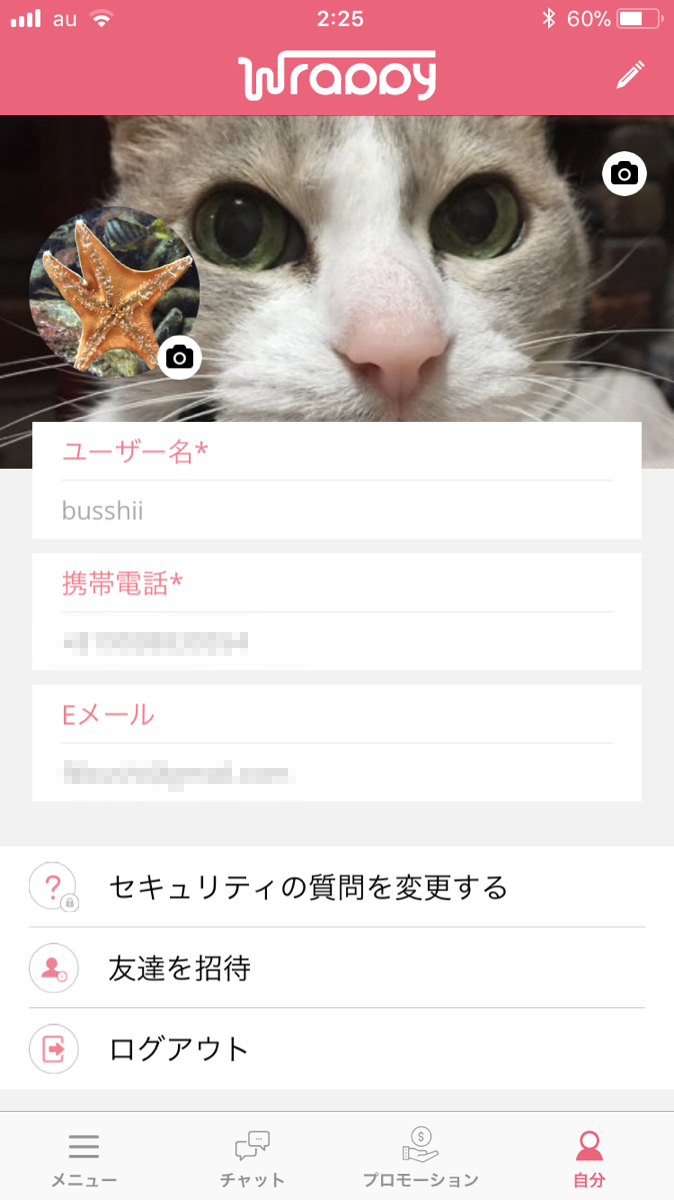Select the 自分 tab
The image size is (674, 1200).
[589, 1158]
